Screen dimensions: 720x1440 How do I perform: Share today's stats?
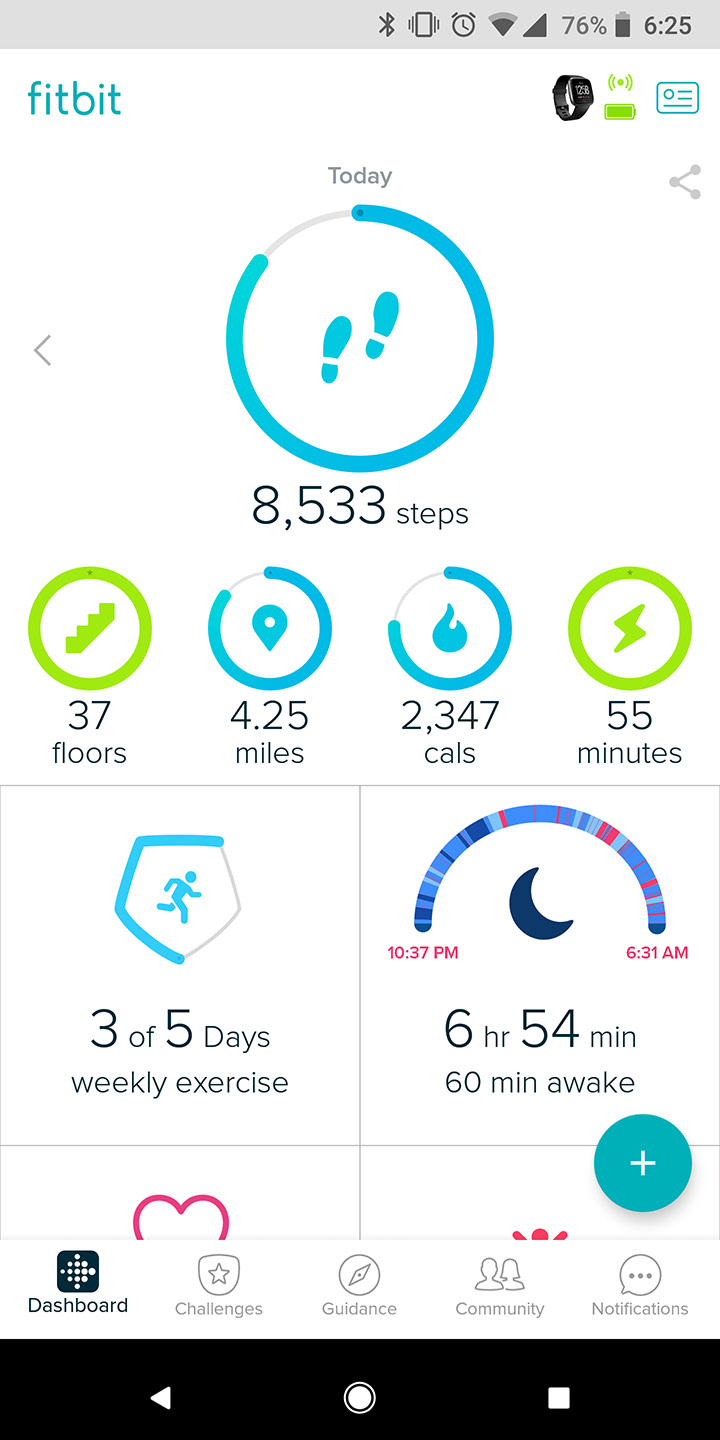click(x=684, y=183)
